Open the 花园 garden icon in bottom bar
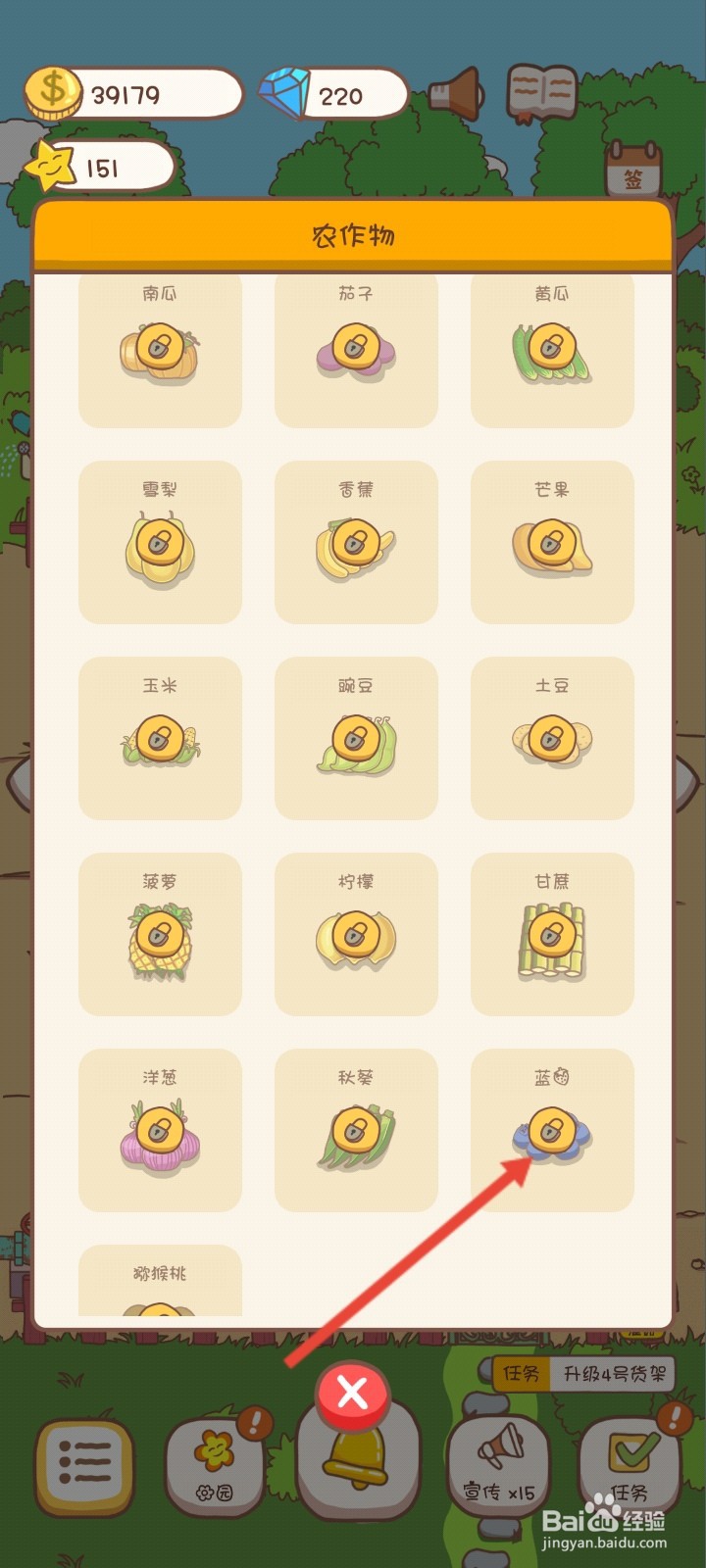 pos(214,1460)
